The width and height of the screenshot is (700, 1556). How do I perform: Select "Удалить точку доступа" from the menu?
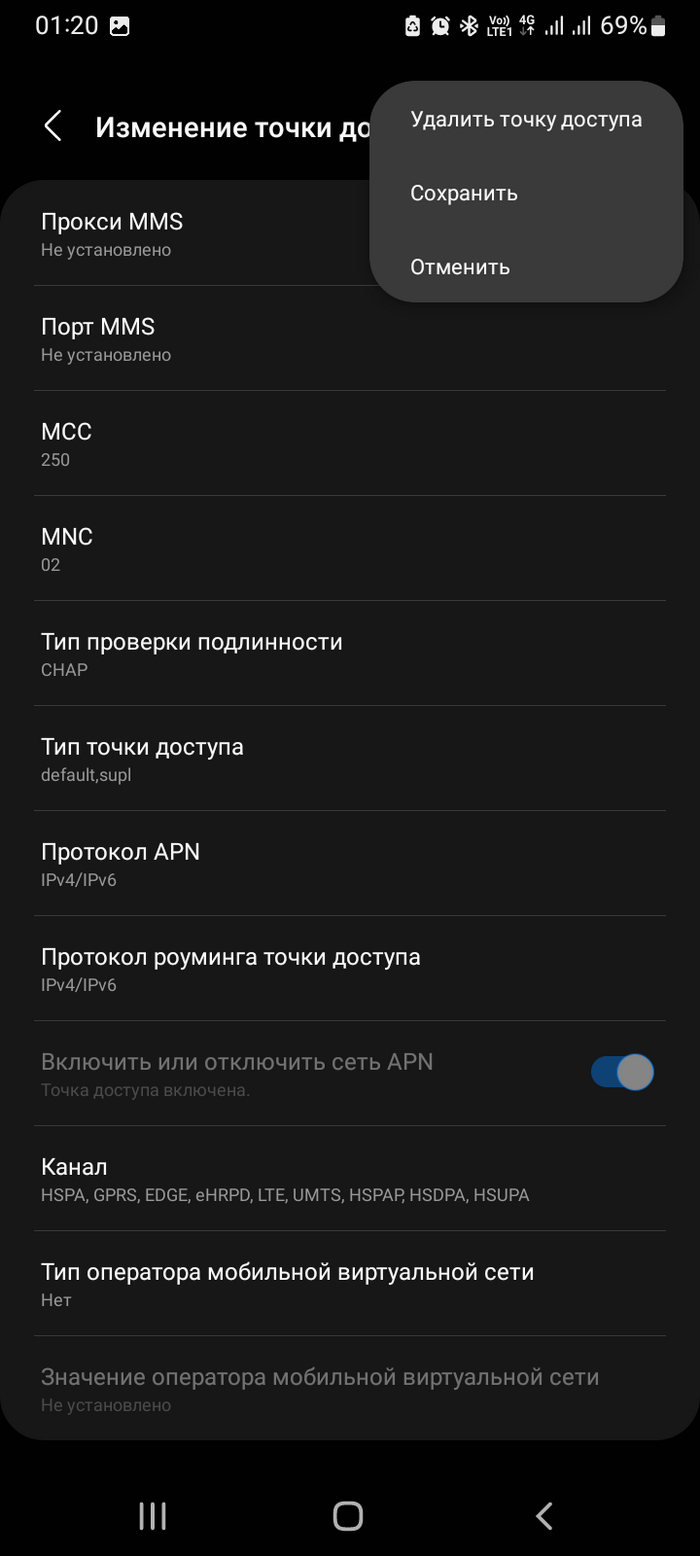pyautogui.click(x=526, y=120)
